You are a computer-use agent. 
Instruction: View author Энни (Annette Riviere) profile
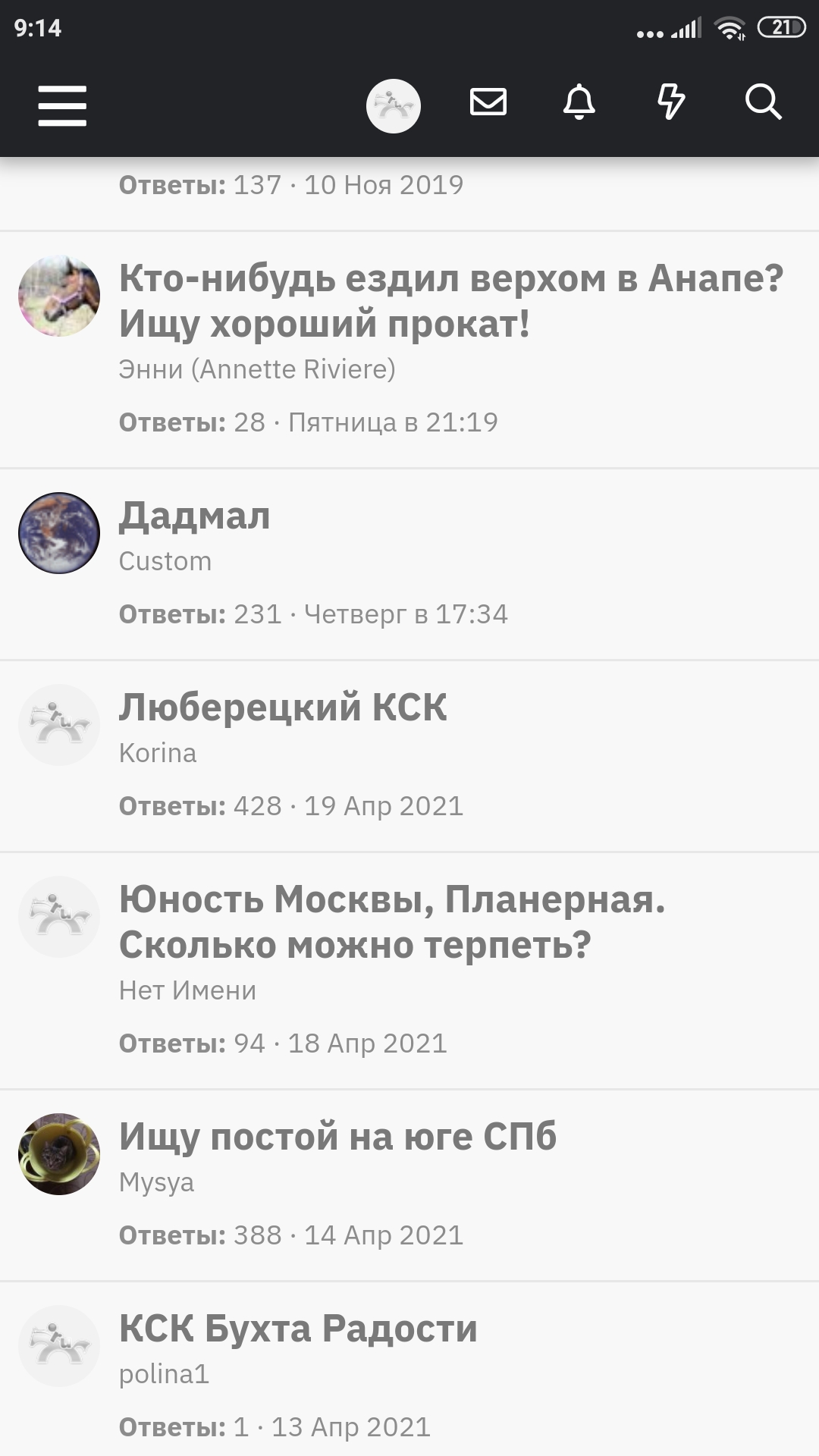257,369
